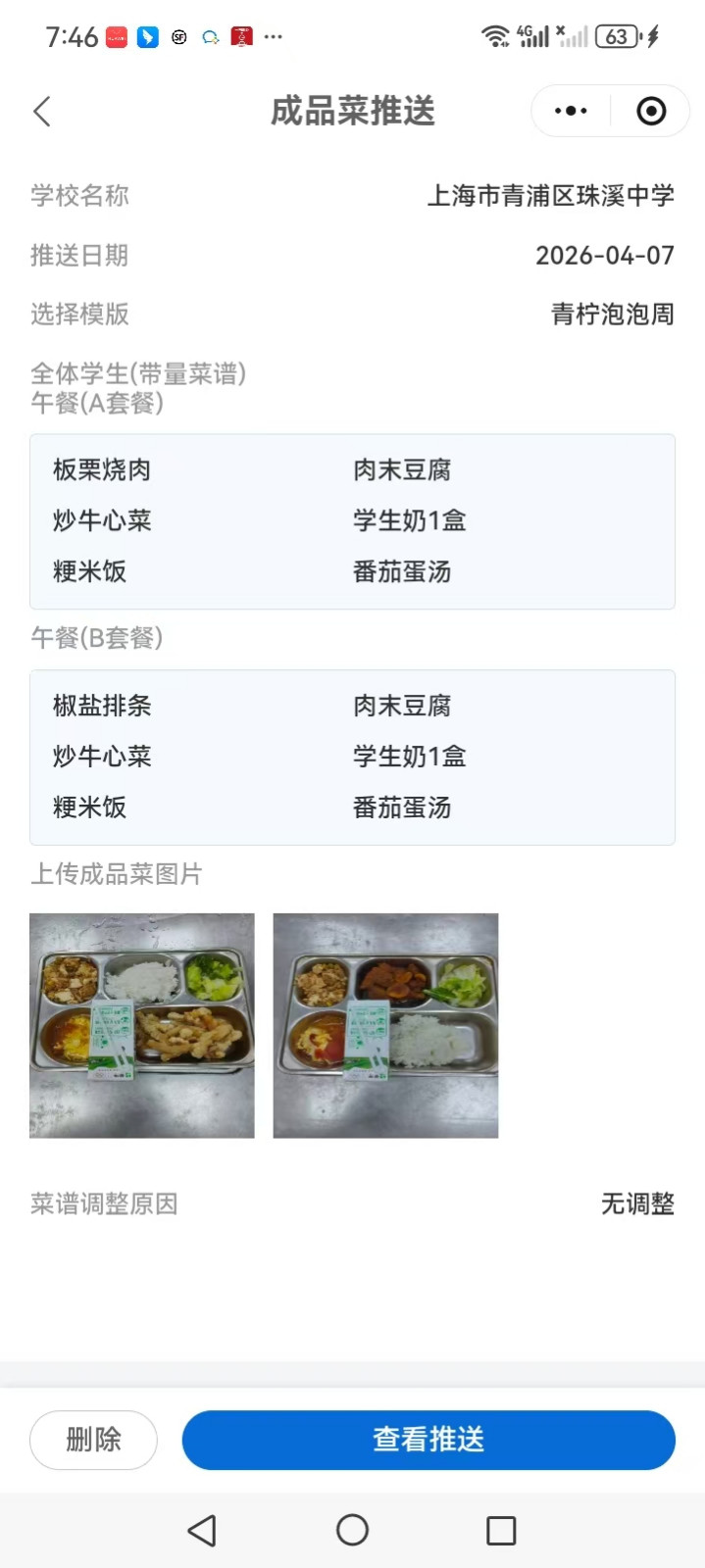This screenshot has height=1568, width=705.
Task: View the fried pork strips meal photo
Action: pos(142,1025)
